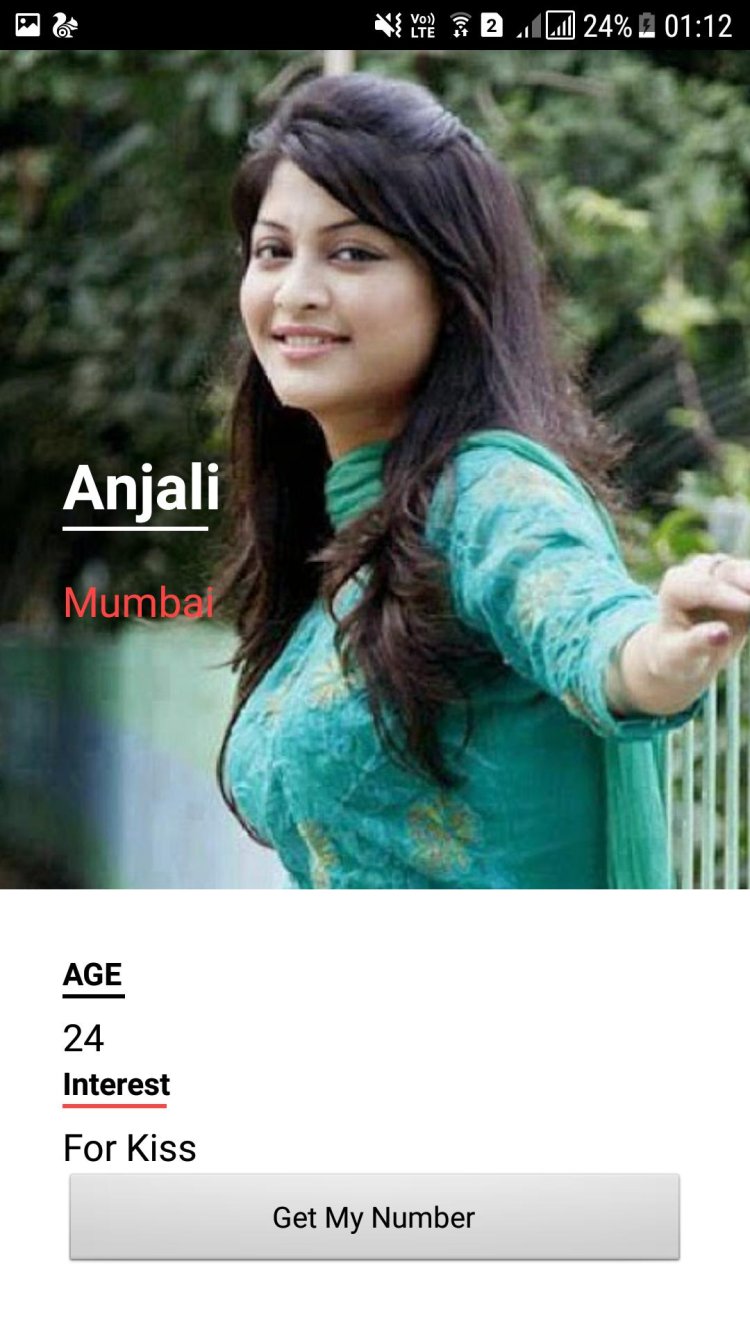Image resolution: width=750 pixels, height=1334 pixels.
Task: Tap the Get My Number button
Action: pos(374,1217)
